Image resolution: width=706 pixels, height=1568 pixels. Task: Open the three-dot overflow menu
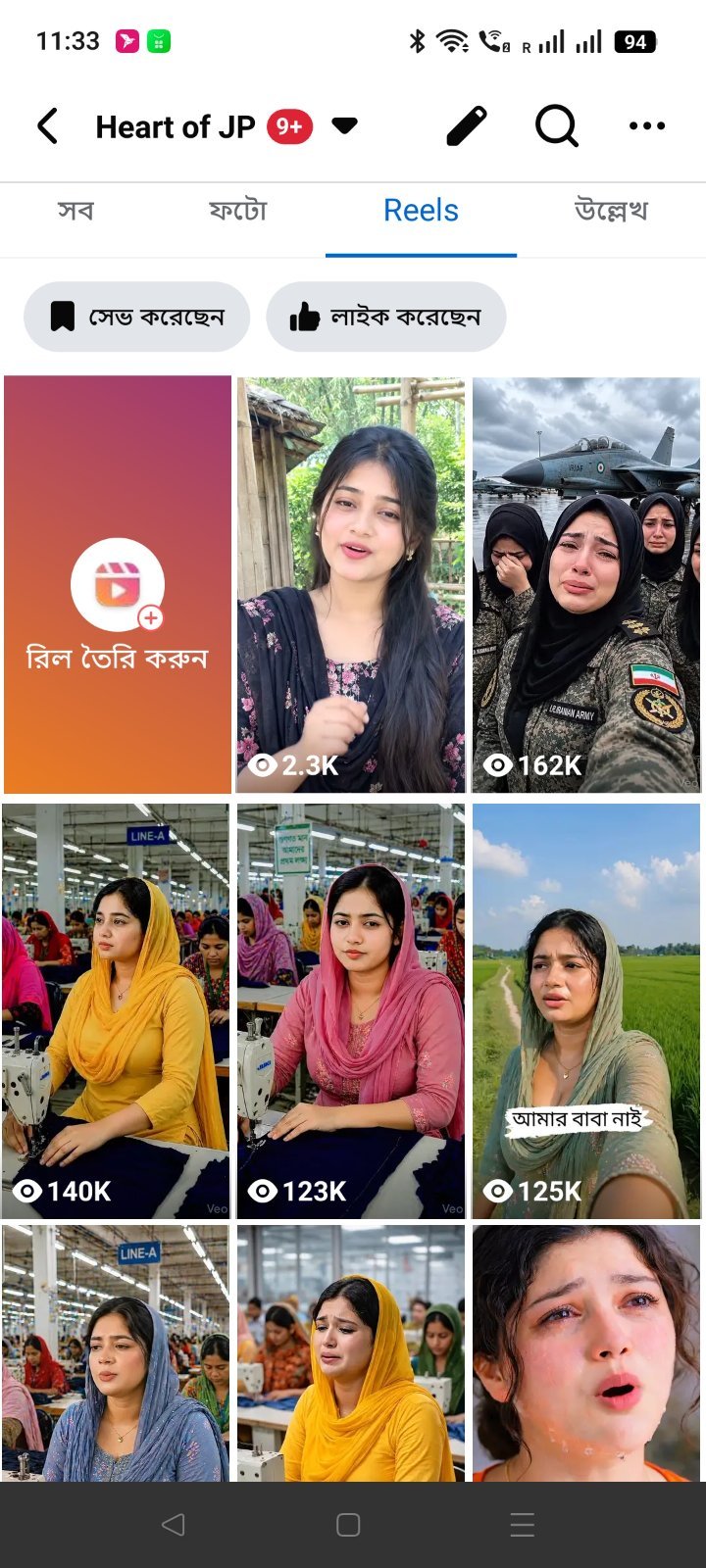pos(647,125)
